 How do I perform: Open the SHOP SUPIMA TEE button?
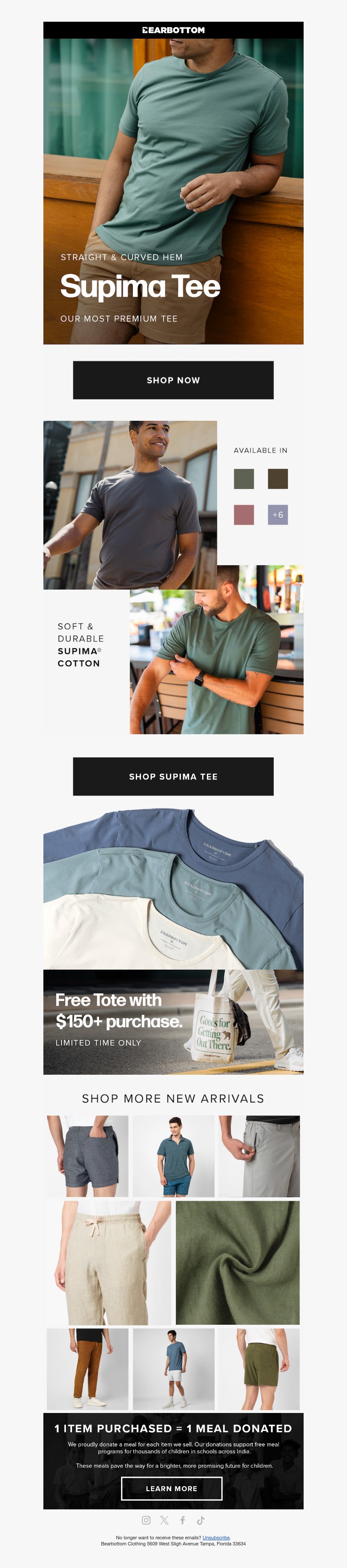[173, 776]
